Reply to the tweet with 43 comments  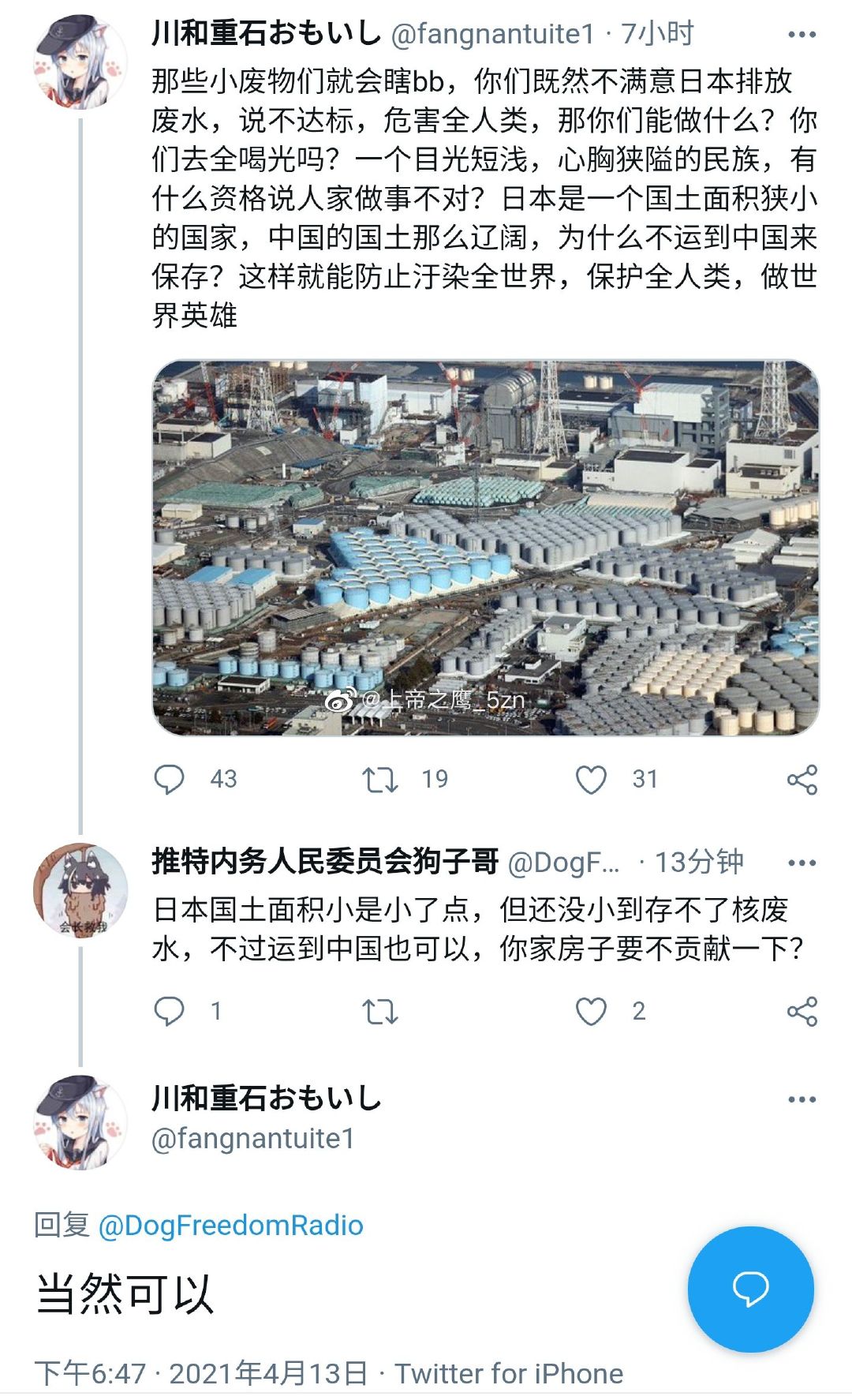click(169, 779)
